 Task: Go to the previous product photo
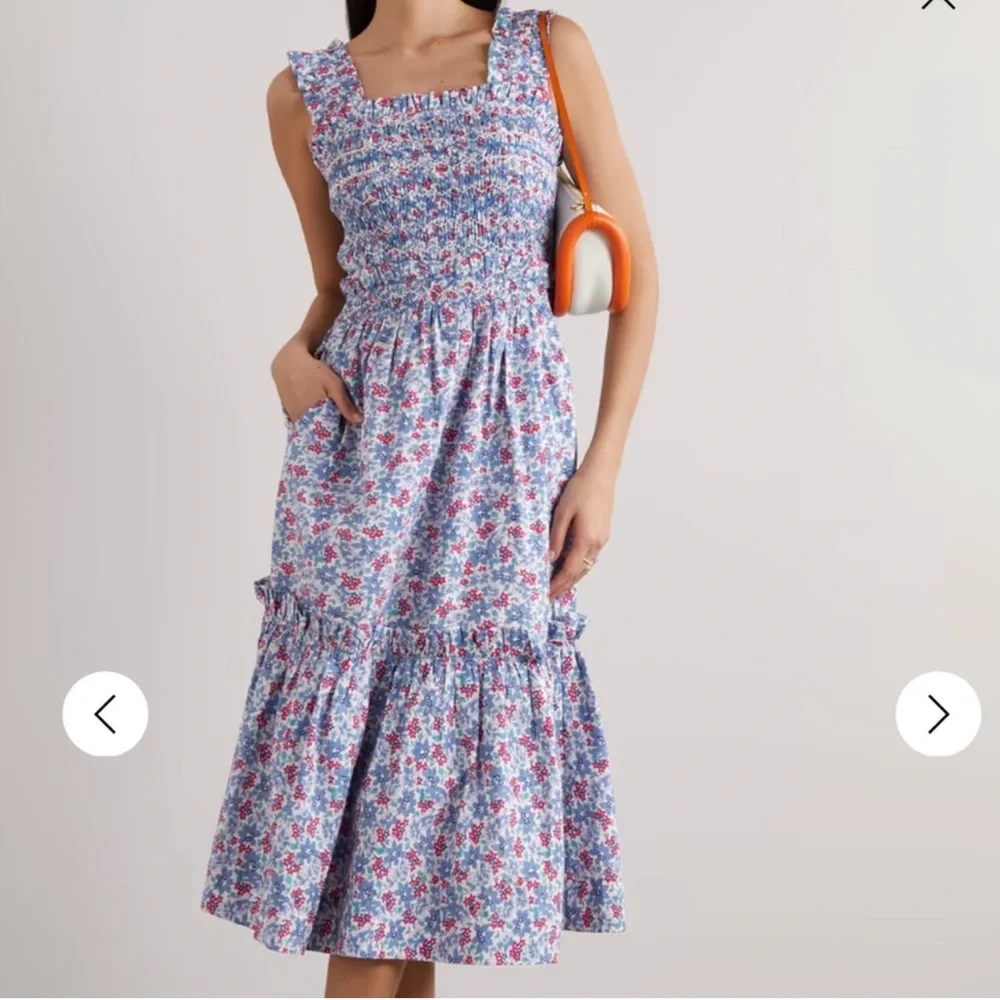click(105, 714)
